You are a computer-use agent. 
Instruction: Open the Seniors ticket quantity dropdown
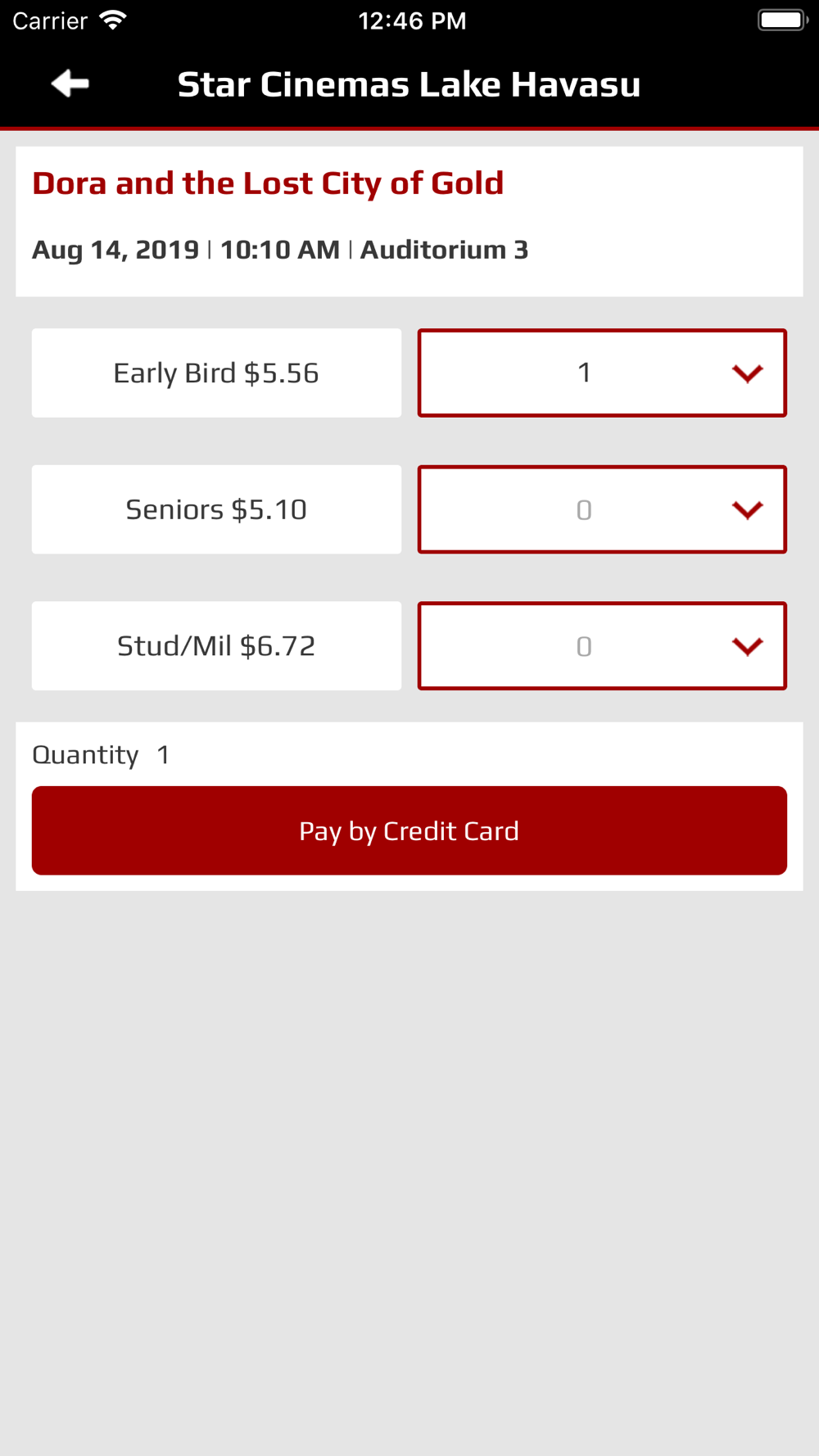point(602,509)
